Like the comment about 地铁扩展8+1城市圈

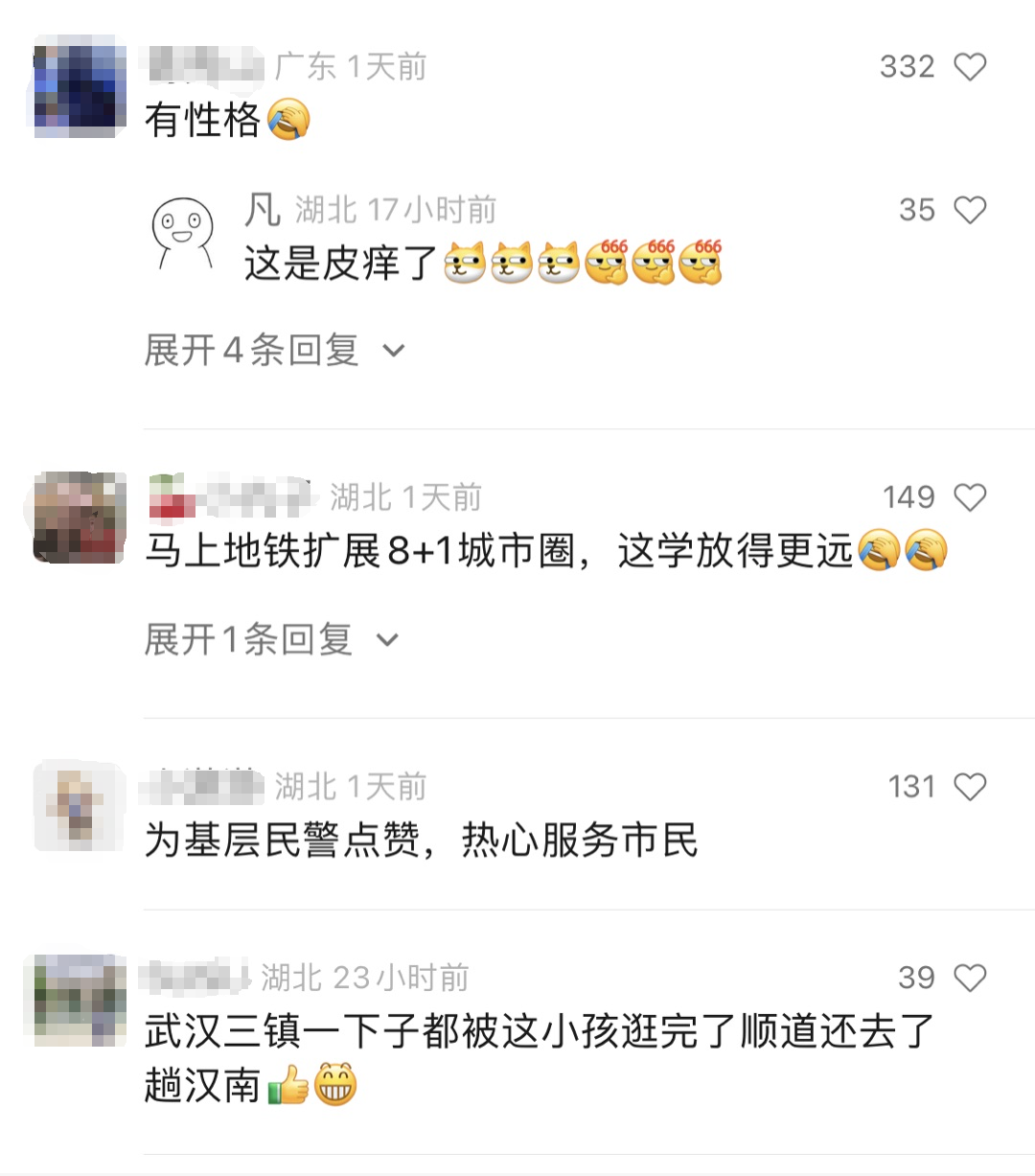tap(970, 497)
